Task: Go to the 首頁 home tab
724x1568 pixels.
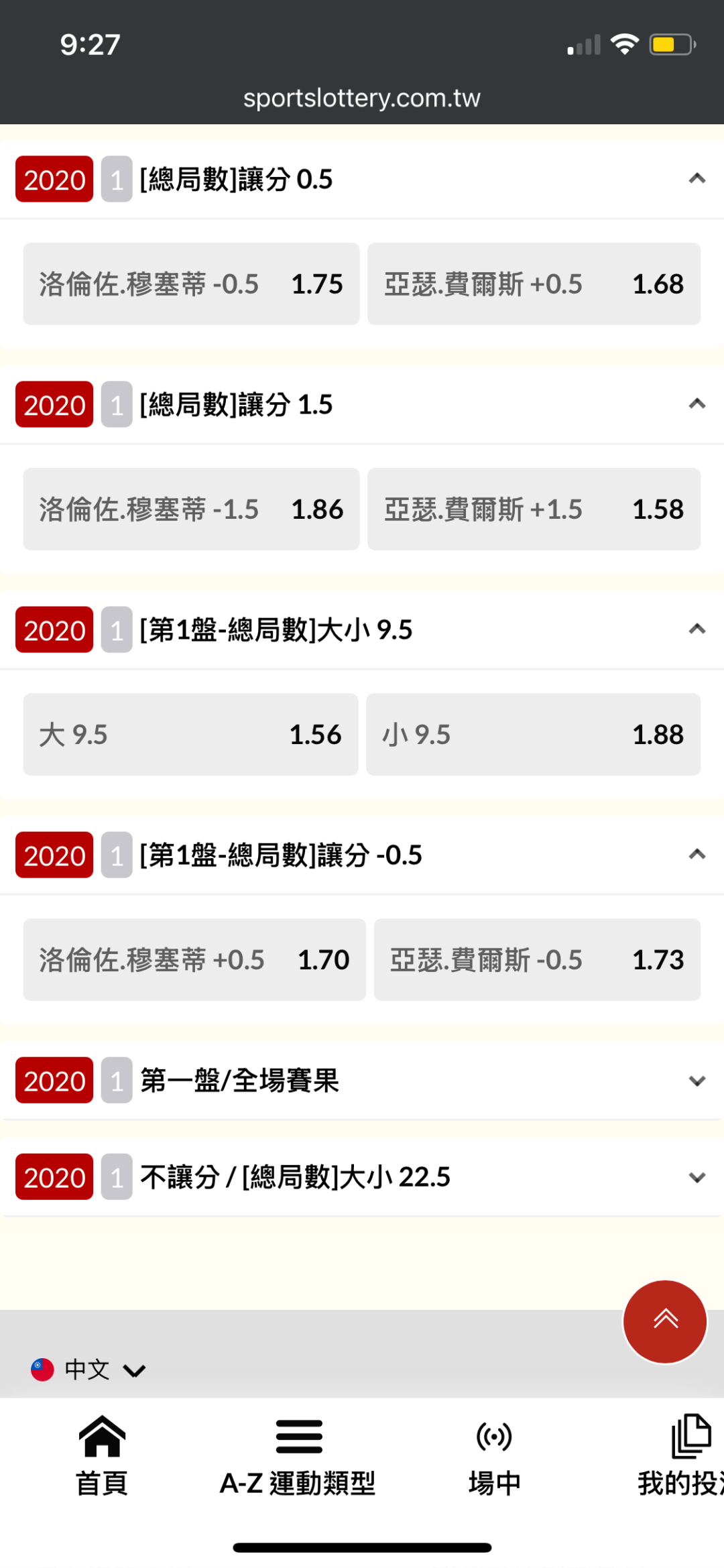Action: (x=102, y=1455)
